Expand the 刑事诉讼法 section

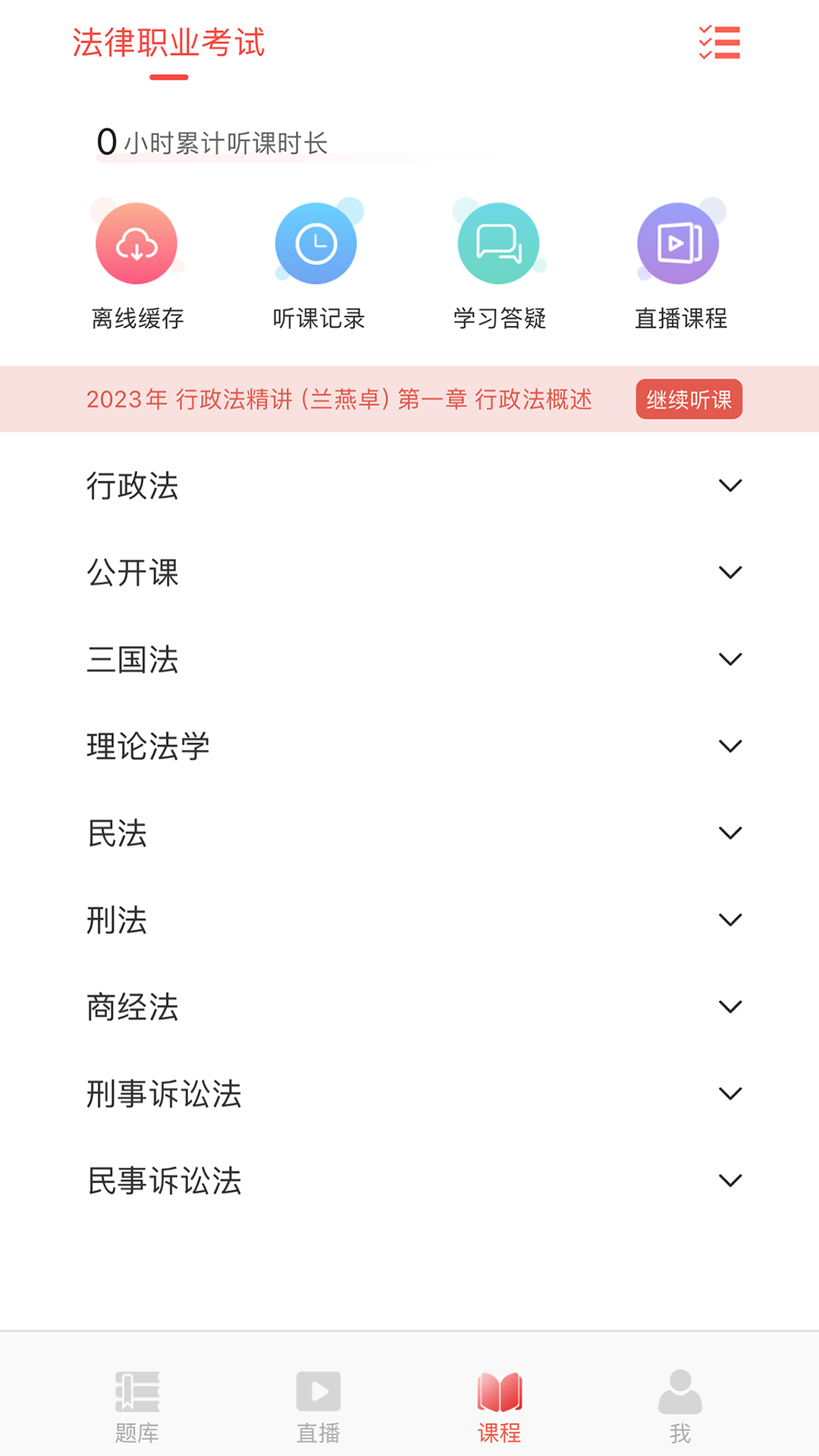409,1094
